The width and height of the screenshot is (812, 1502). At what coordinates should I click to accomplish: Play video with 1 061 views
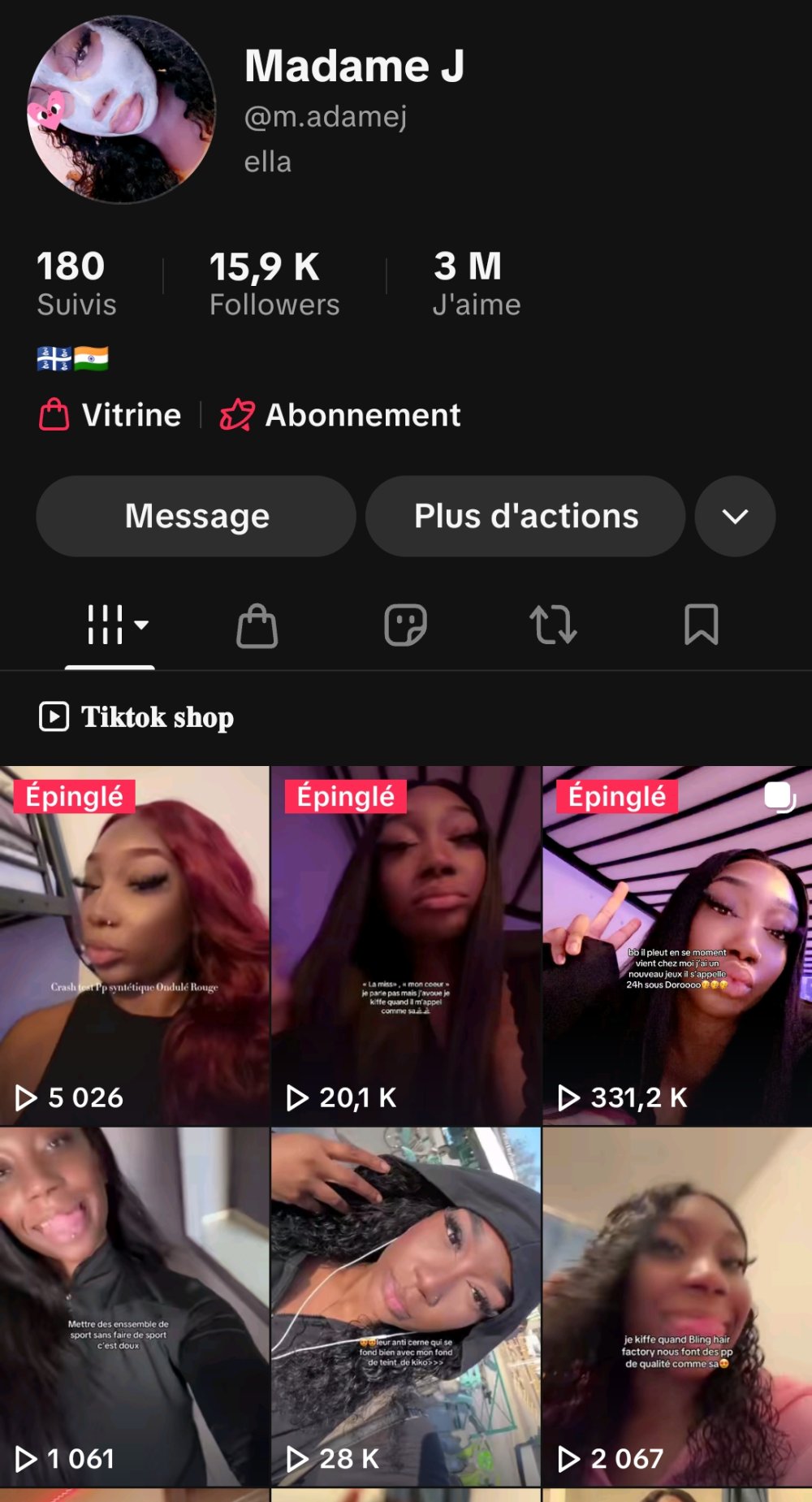click(134, 1306)
